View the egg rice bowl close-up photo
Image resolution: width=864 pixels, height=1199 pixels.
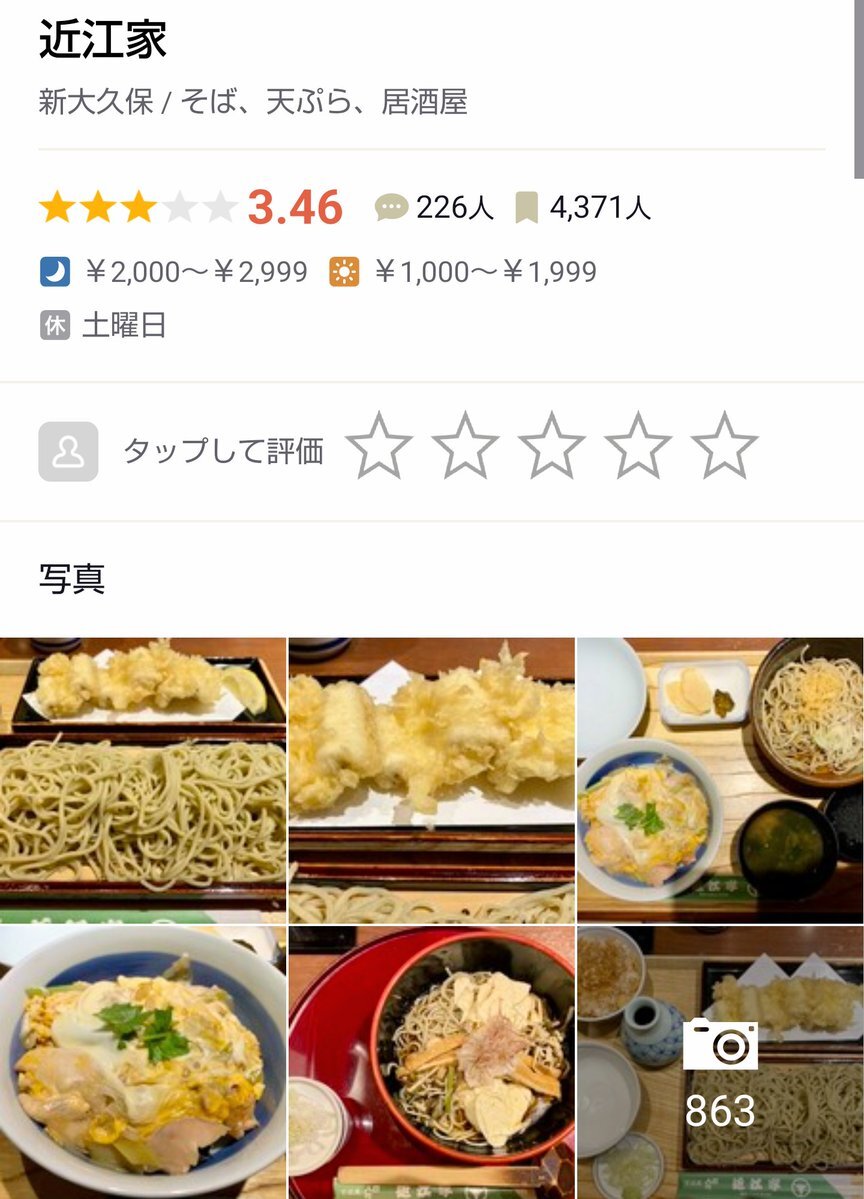point(143,1062)
